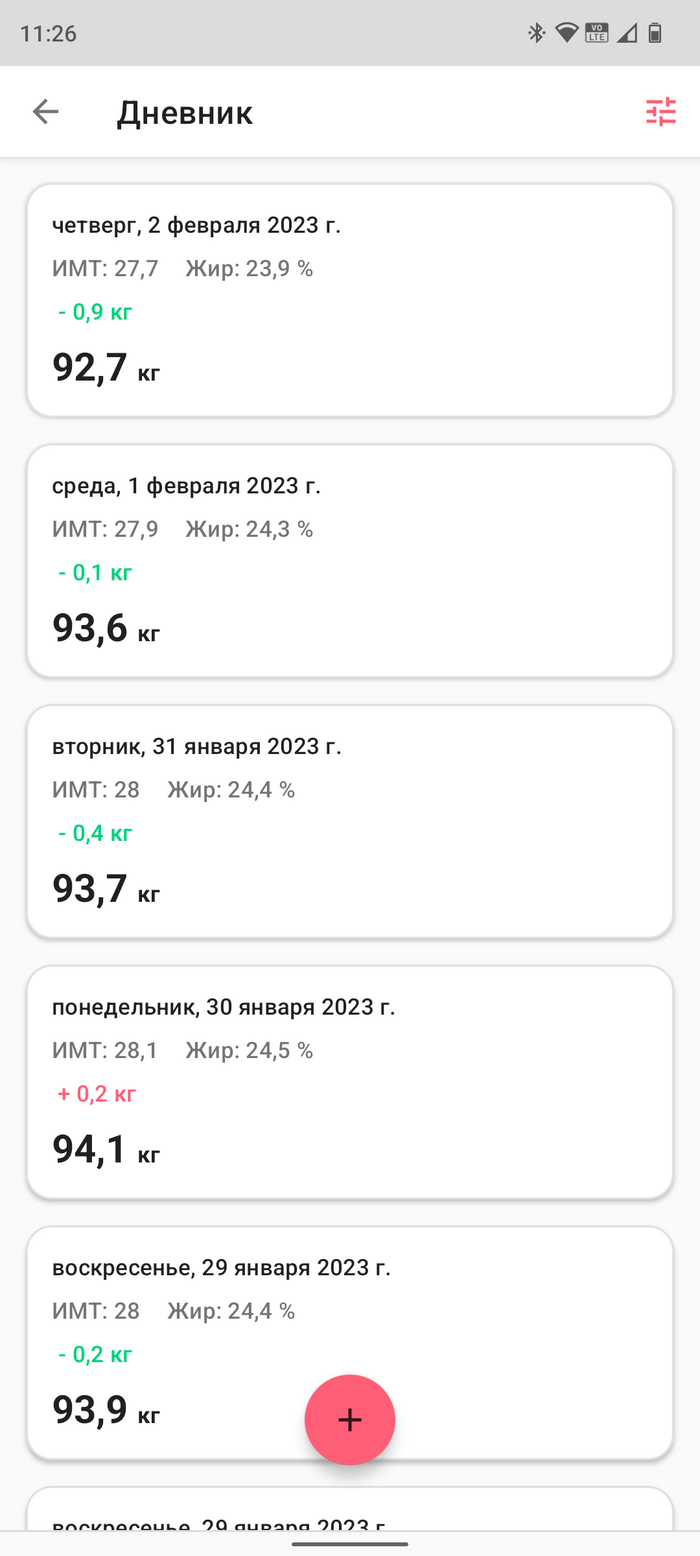Open the entry for вторник, 31 января

coord(350,822)
